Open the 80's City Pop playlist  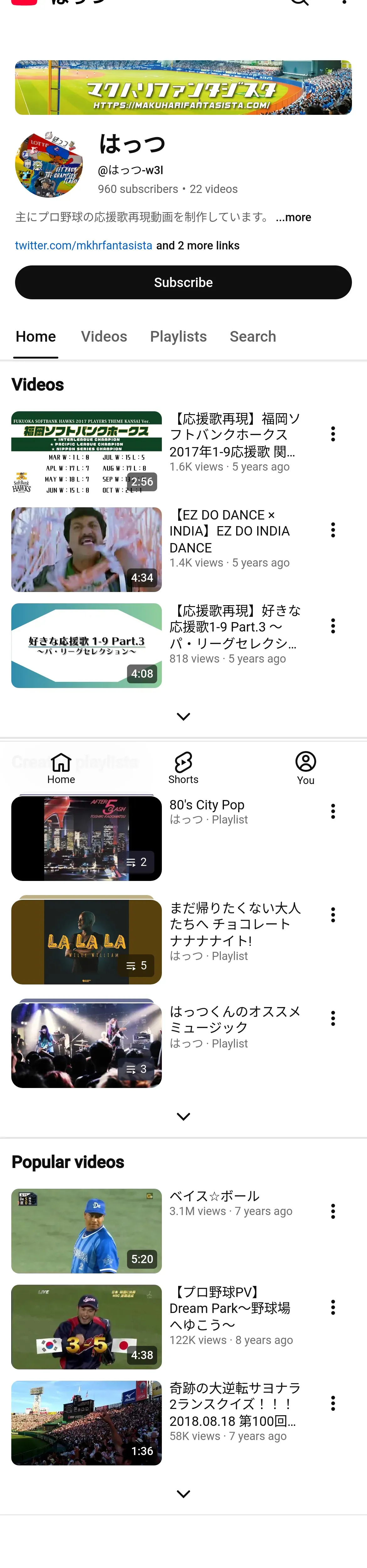(x=87, y=838)
